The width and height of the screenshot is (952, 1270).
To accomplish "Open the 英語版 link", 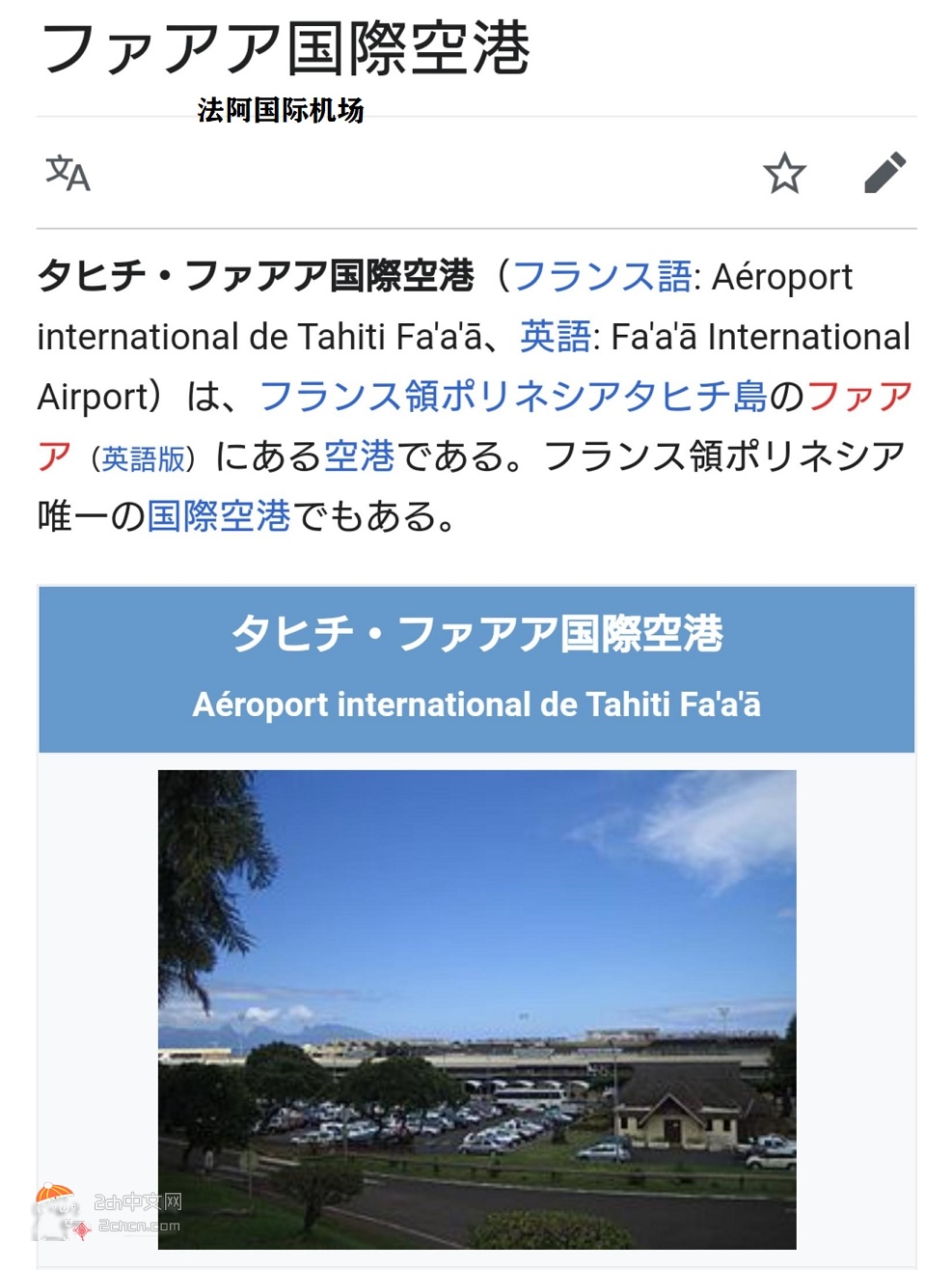I will pyautogui.click(x=144, y=458).
